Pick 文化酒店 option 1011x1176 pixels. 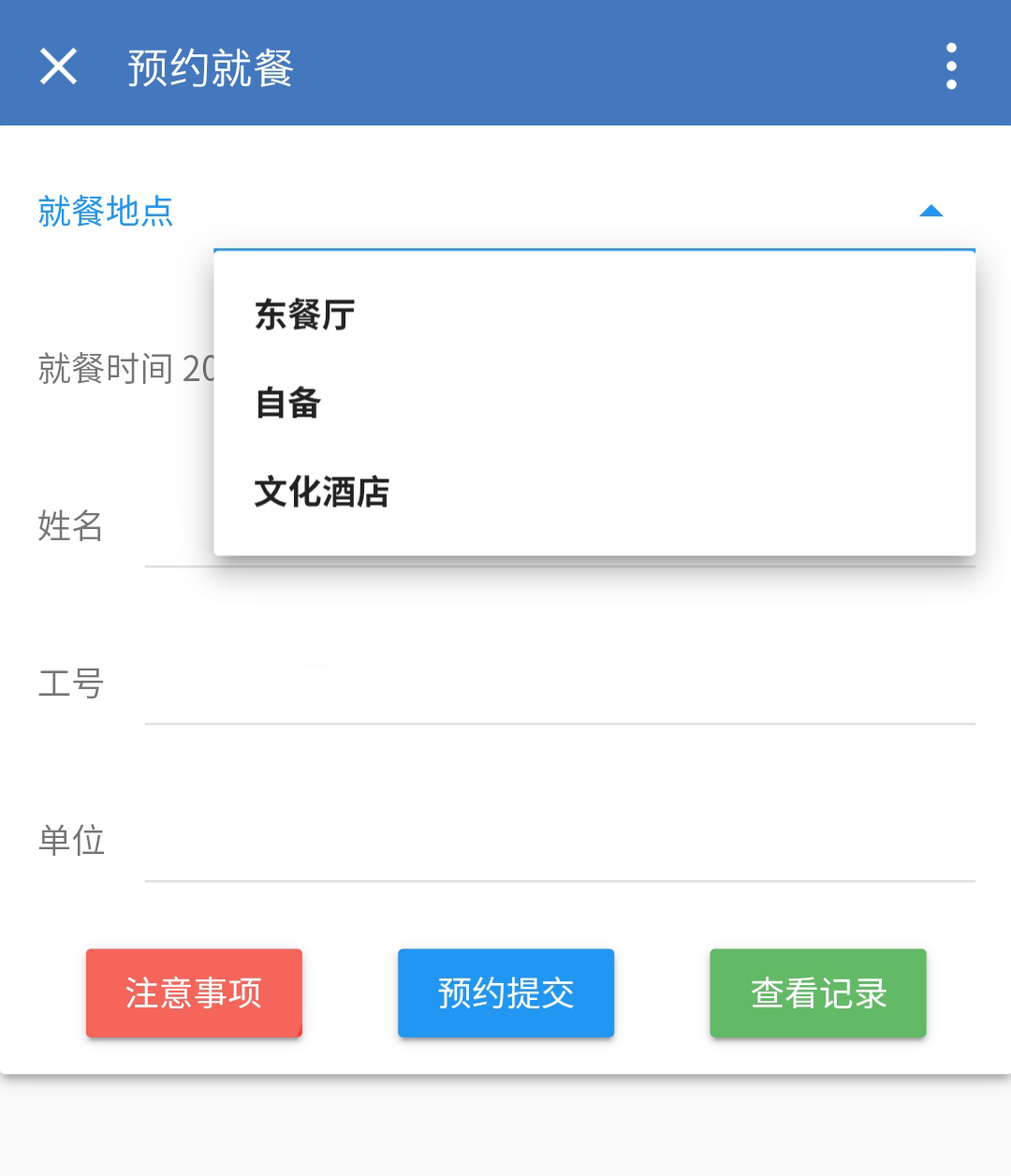(x=321, y=492)
